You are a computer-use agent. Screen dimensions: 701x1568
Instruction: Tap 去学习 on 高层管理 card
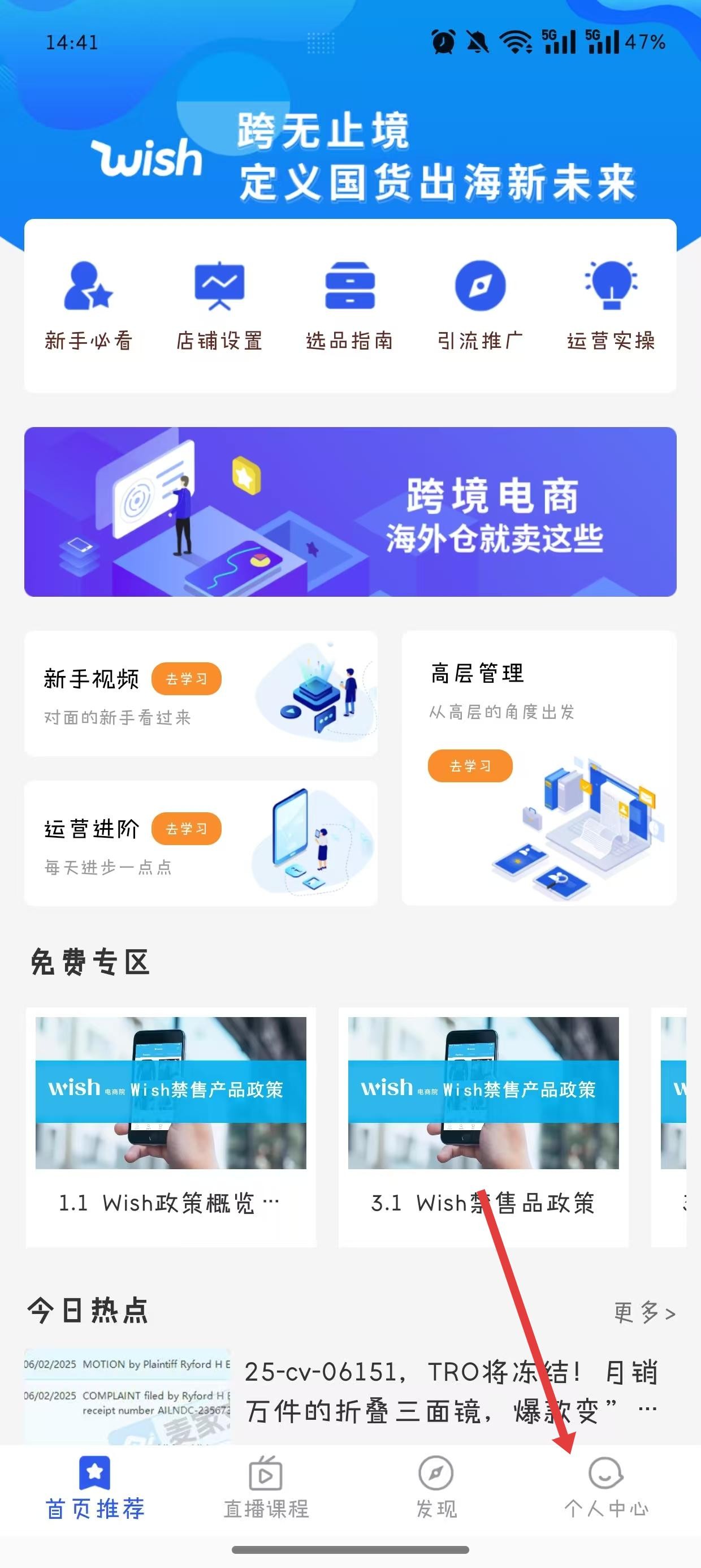pyautogui.click(x=470, y=766)
